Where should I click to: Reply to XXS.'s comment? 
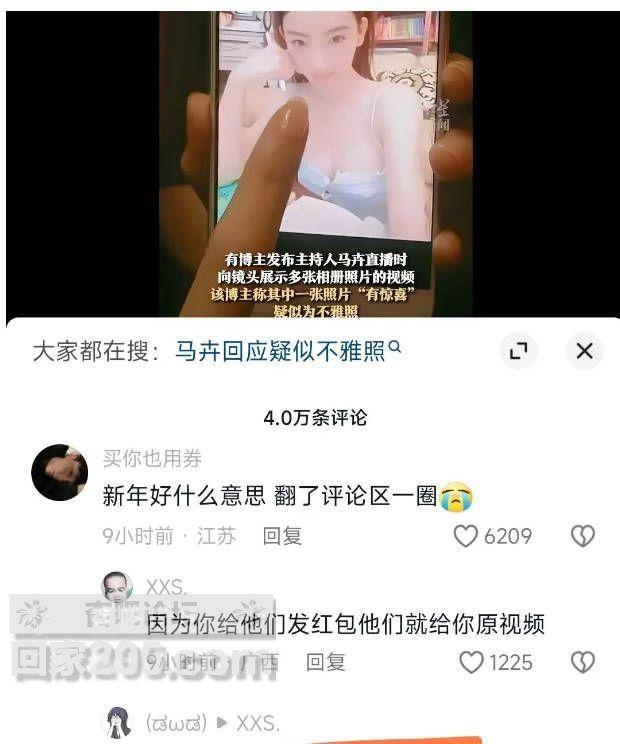click(326, 662)
